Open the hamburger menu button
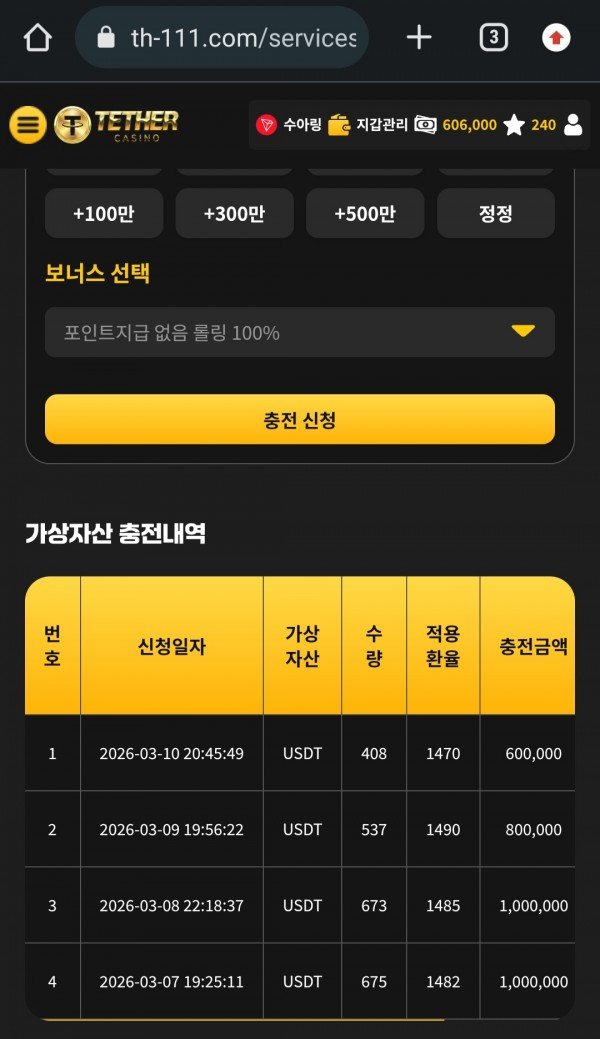The height and width of the screenshot is (1039, 600). [28, 125]
